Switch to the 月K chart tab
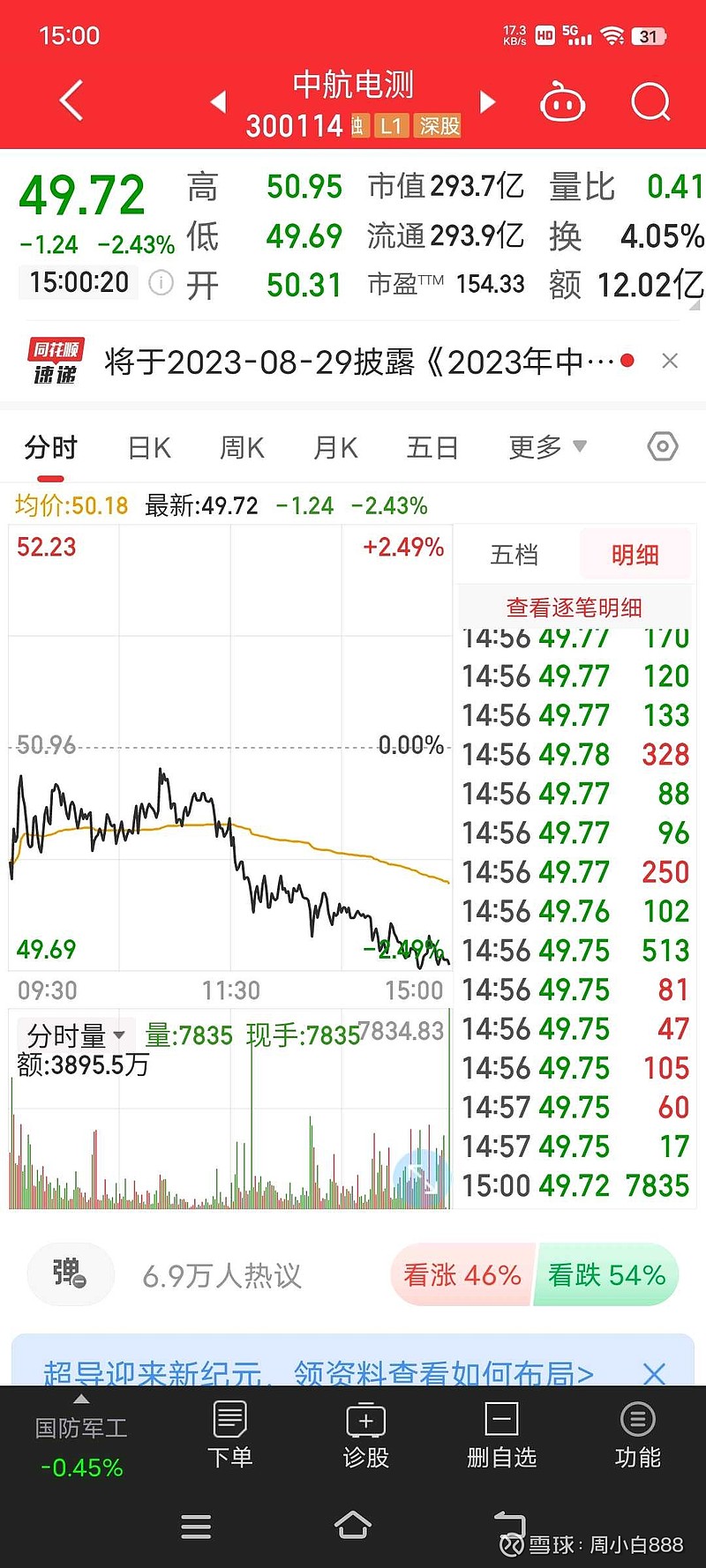Image resolution: width=706 pixels, height=1568 pixels. (335, 448)
